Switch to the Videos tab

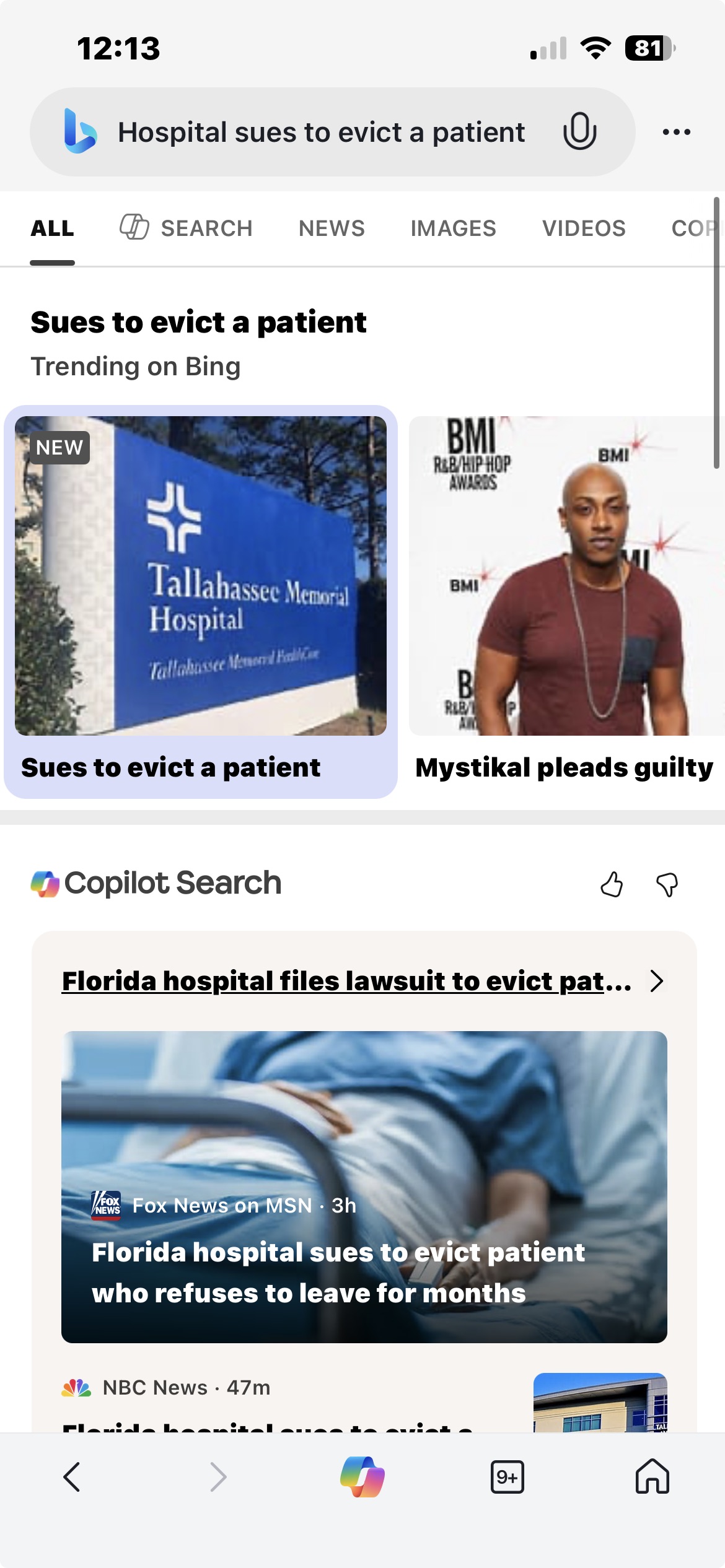(584, 229)
